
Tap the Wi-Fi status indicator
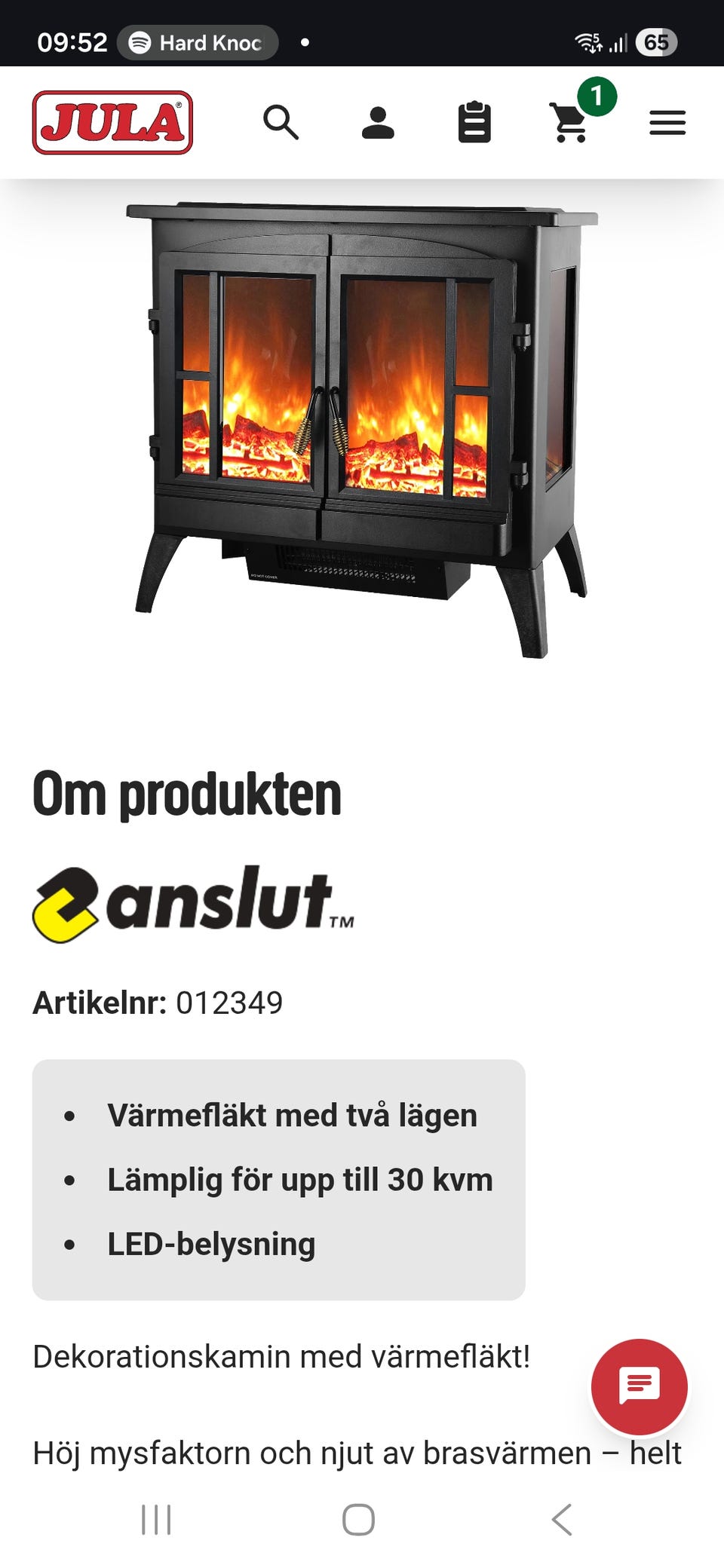pos(587,42)
